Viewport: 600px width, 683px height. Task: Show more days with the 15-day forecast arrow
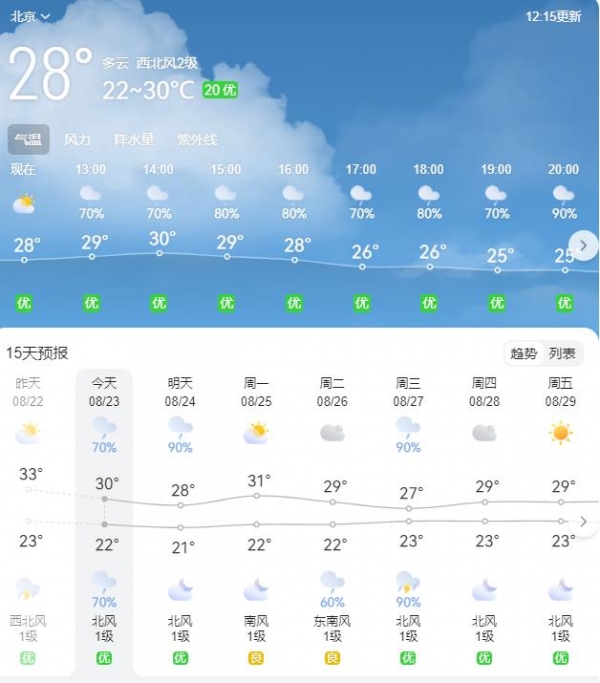pyautogui.click(x=584, y=521)
